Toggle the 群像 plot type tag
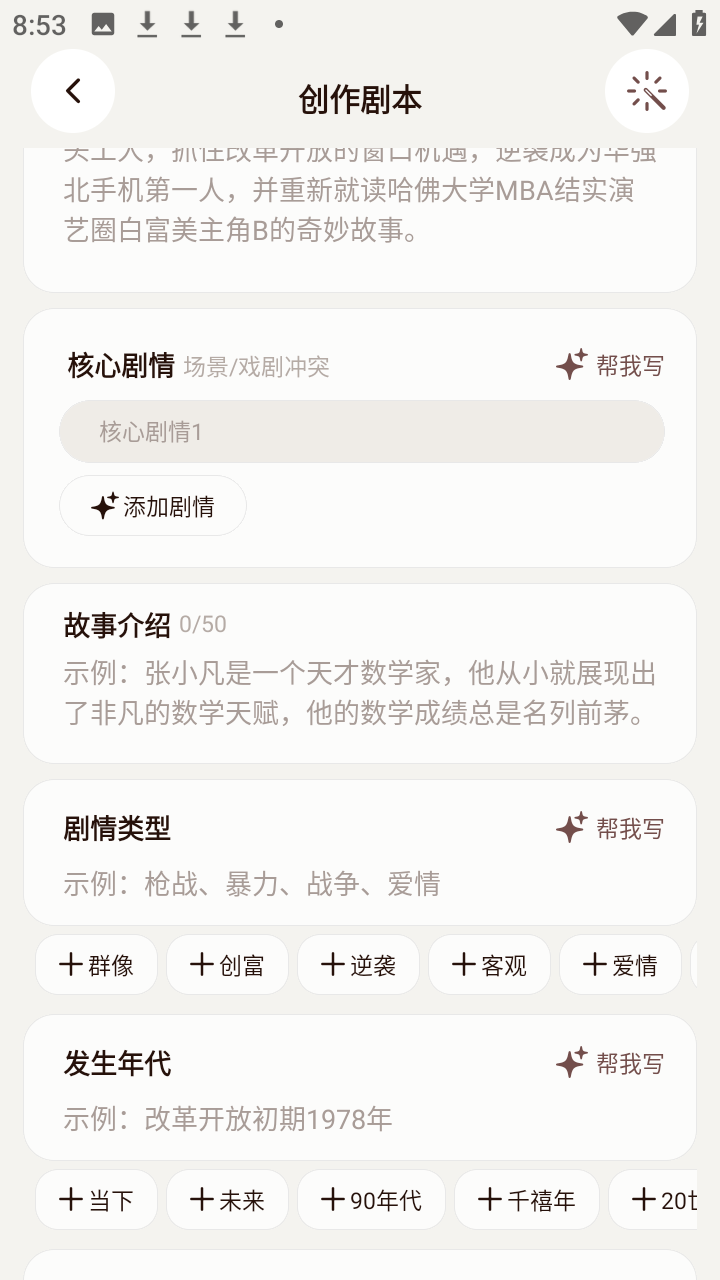Screen dimensions: 720x1280 pos(96,964)
